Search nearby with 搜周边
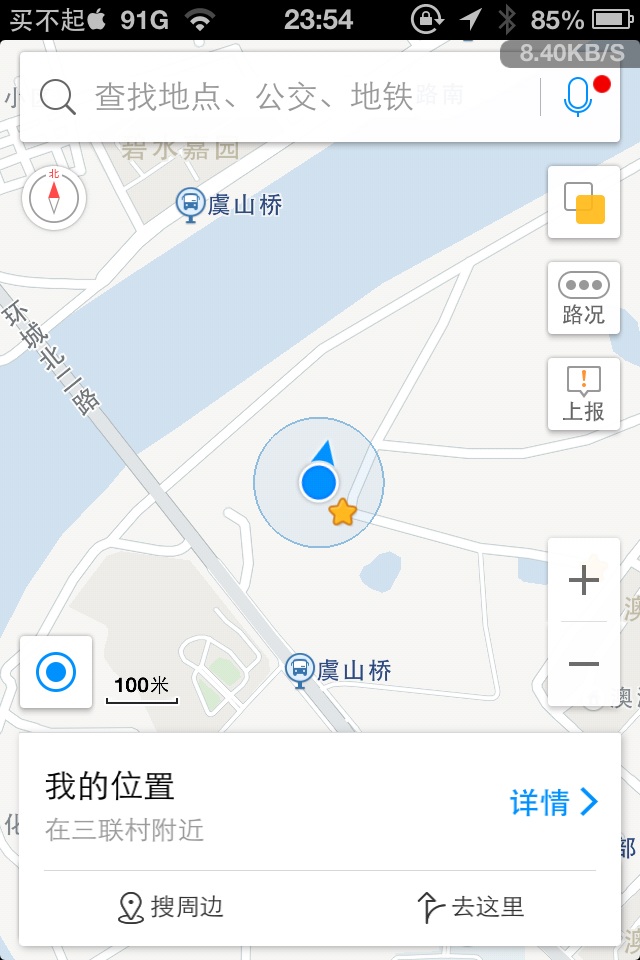This screenshot has width=640, height=960. click(x=172, y=908)
